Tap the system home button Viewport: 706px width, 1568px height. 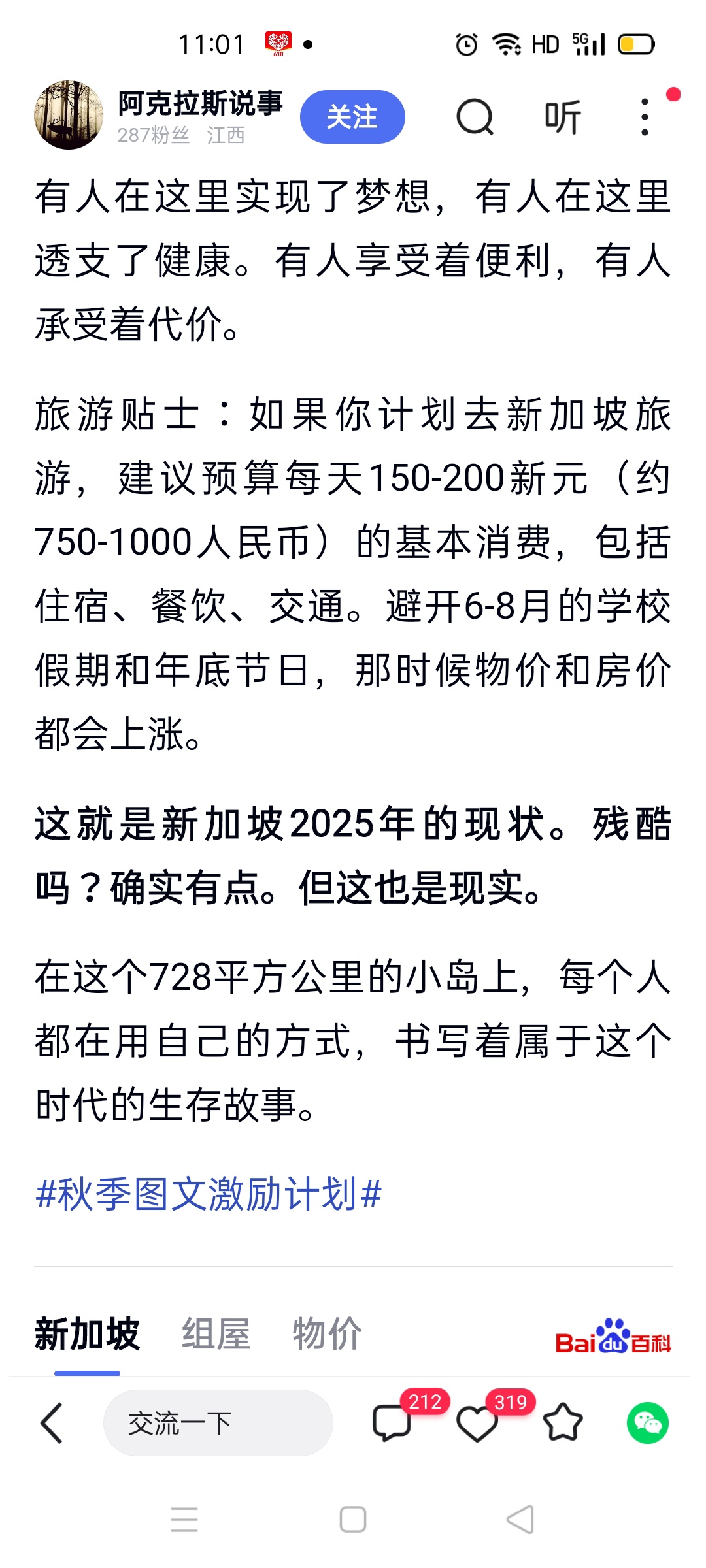point(353,1519)
